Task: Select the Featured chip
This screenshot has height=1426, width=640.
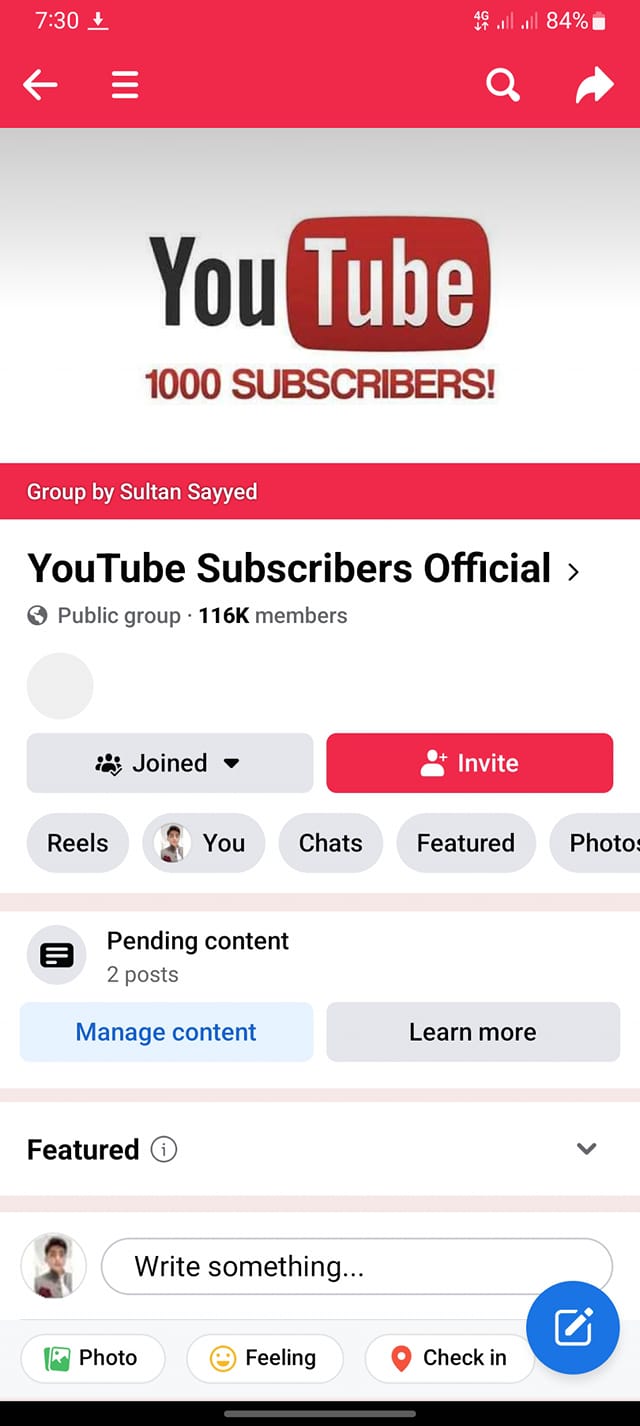Action: (x=466, y=843)
